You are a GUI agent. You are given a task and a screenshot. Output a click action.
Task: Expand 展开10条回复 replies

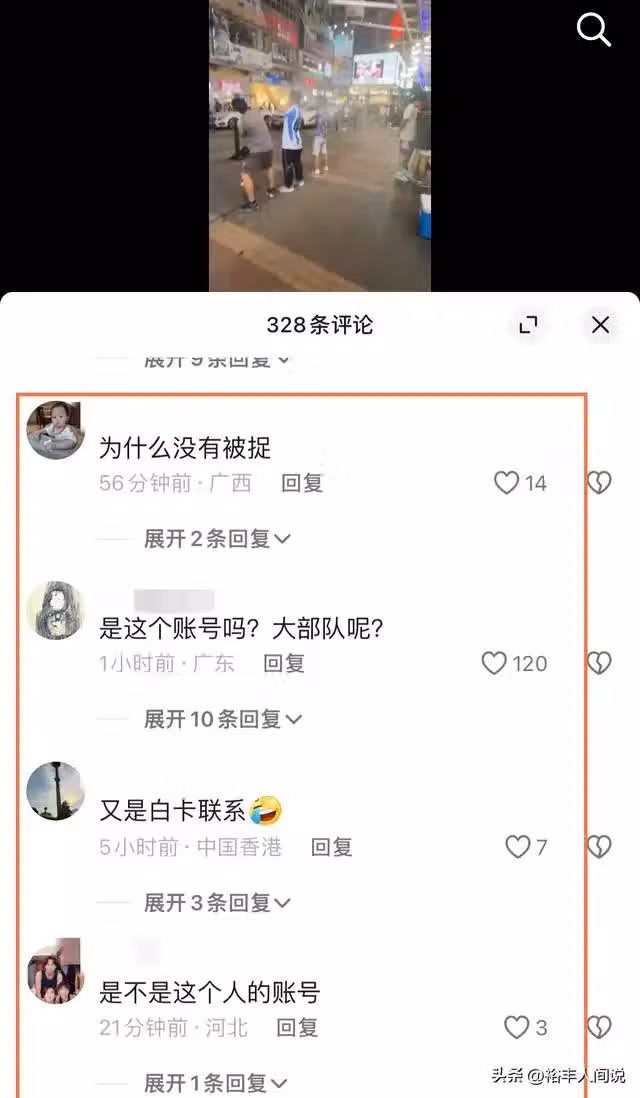(x=222, y=719)
